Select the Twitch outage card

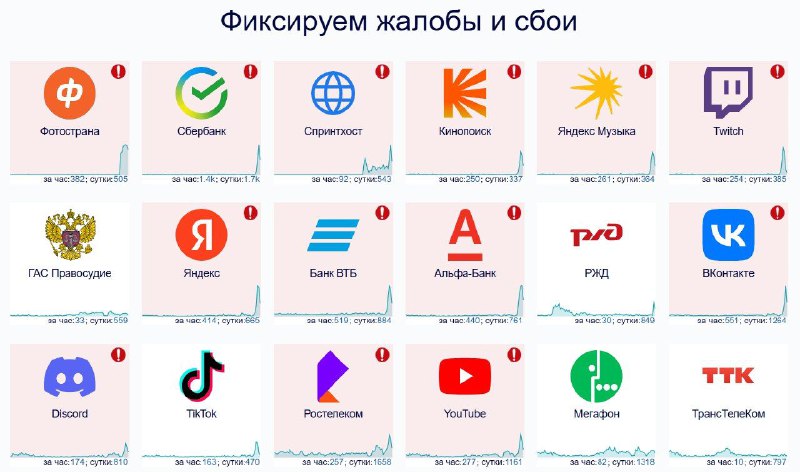(x=728, y=110)
